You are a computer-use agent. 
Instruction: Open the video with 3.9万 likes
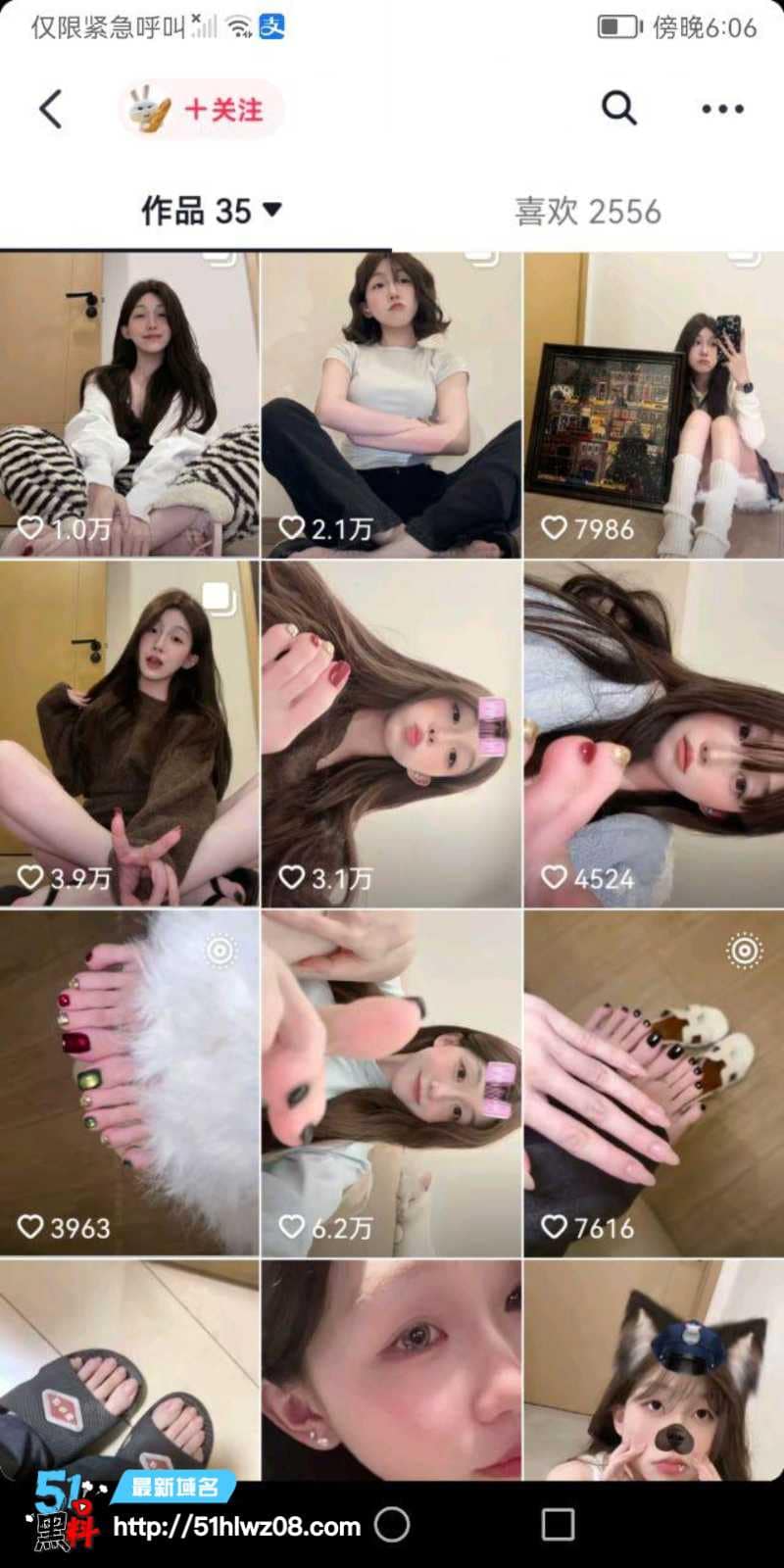[129, 734]
